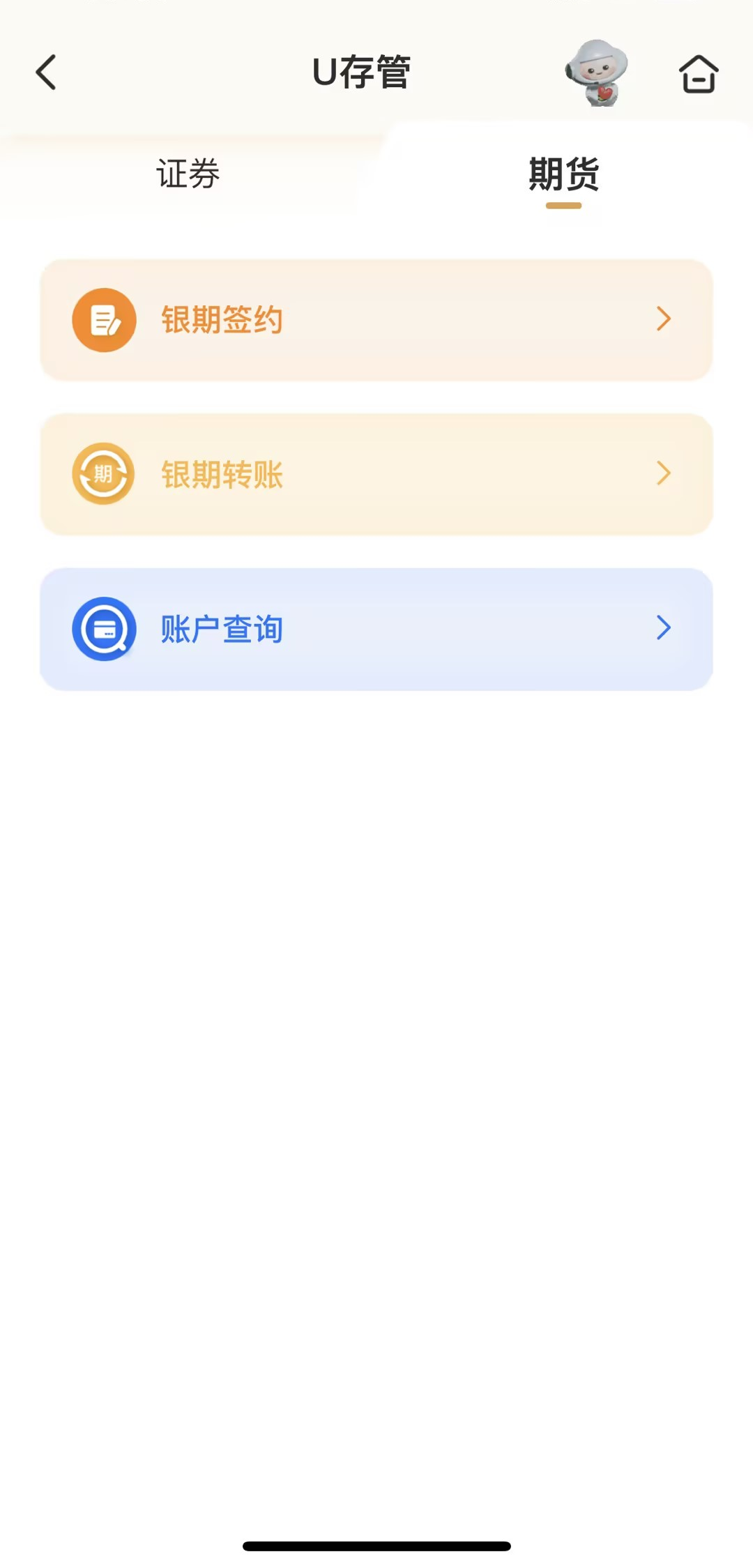Open the robot assistant avatar

[597, 73]
